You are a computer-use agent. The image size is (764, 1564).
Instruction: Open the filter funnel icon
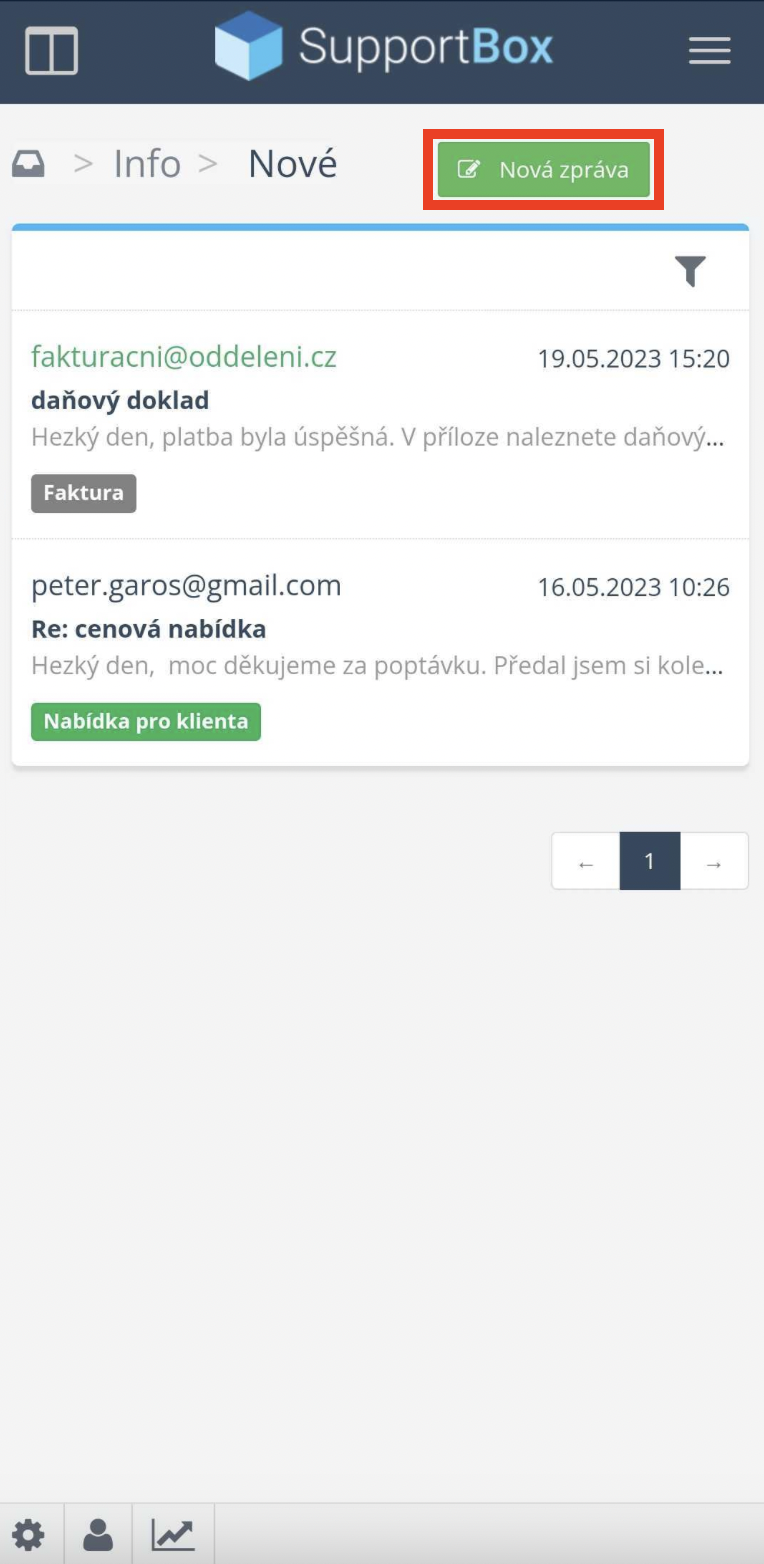690,271
